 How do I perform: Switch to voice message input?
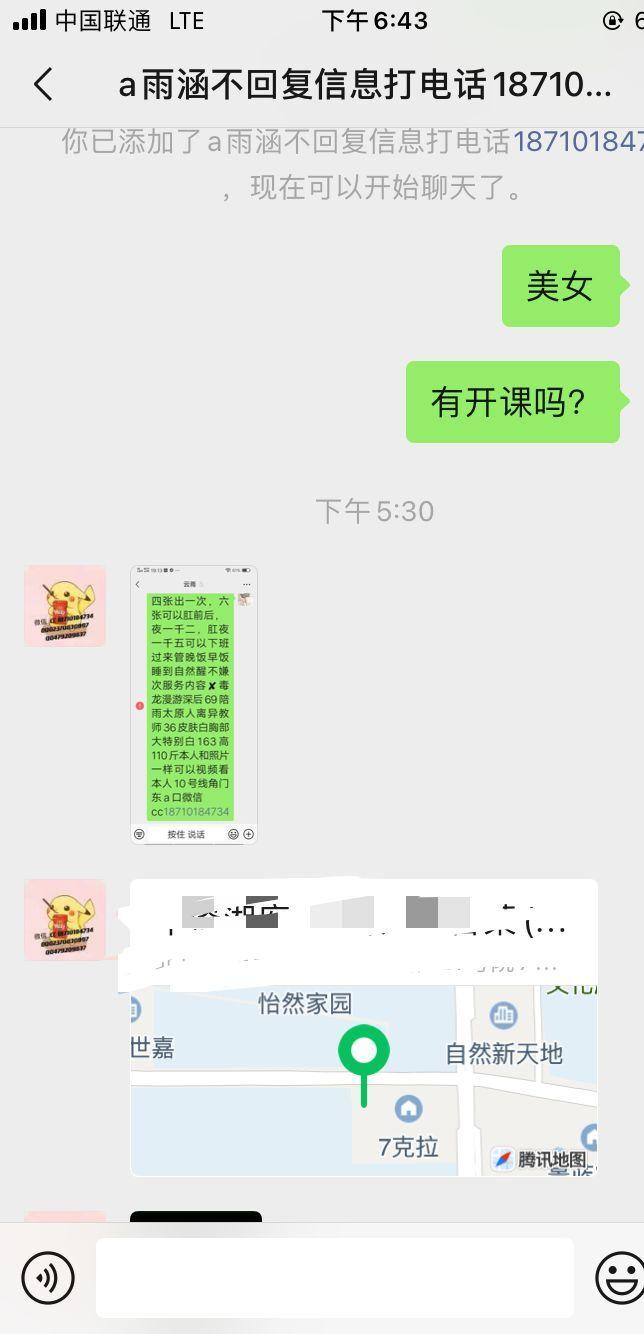tap(48, 1277)
